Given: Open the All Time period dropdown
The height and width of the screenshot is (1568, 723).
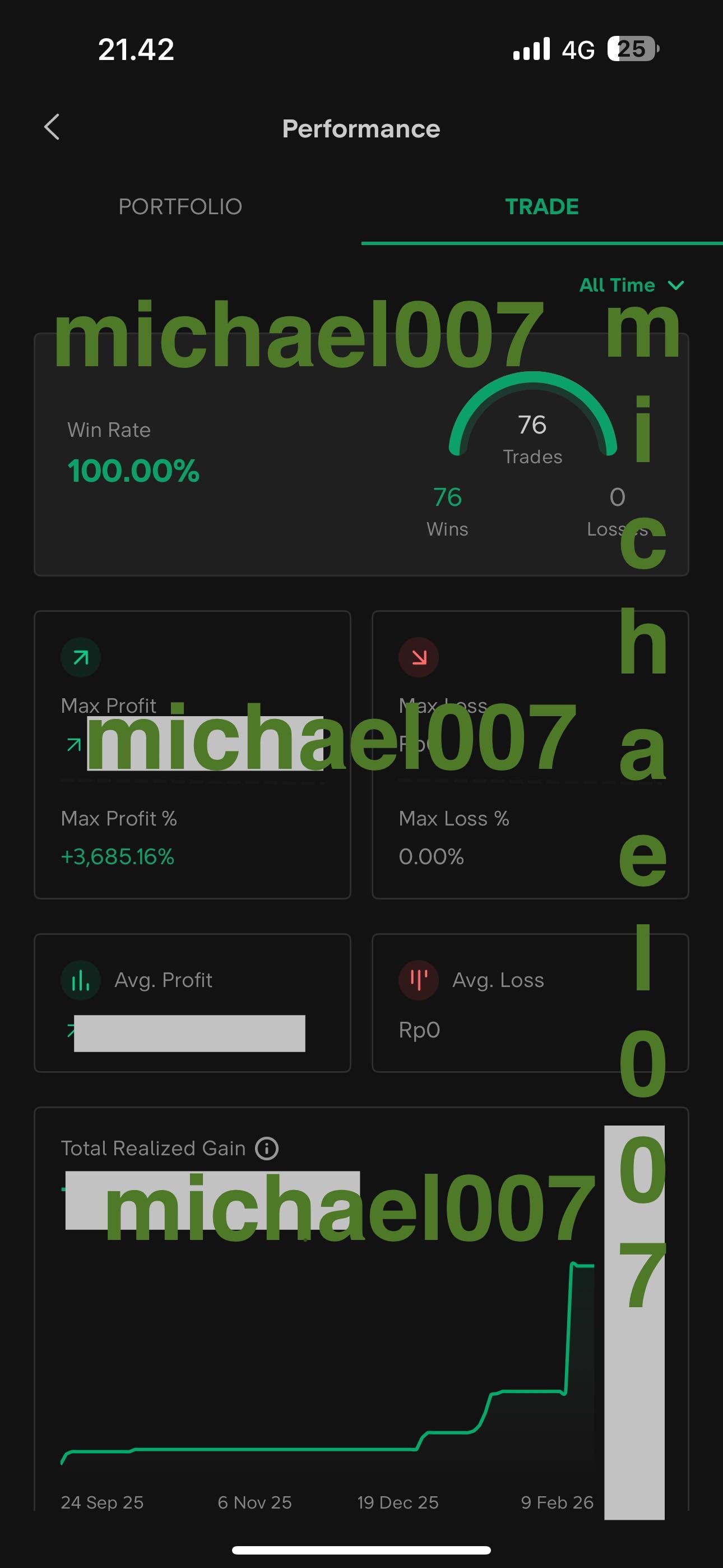Looking at the screenshot, I should click(631, 285).
